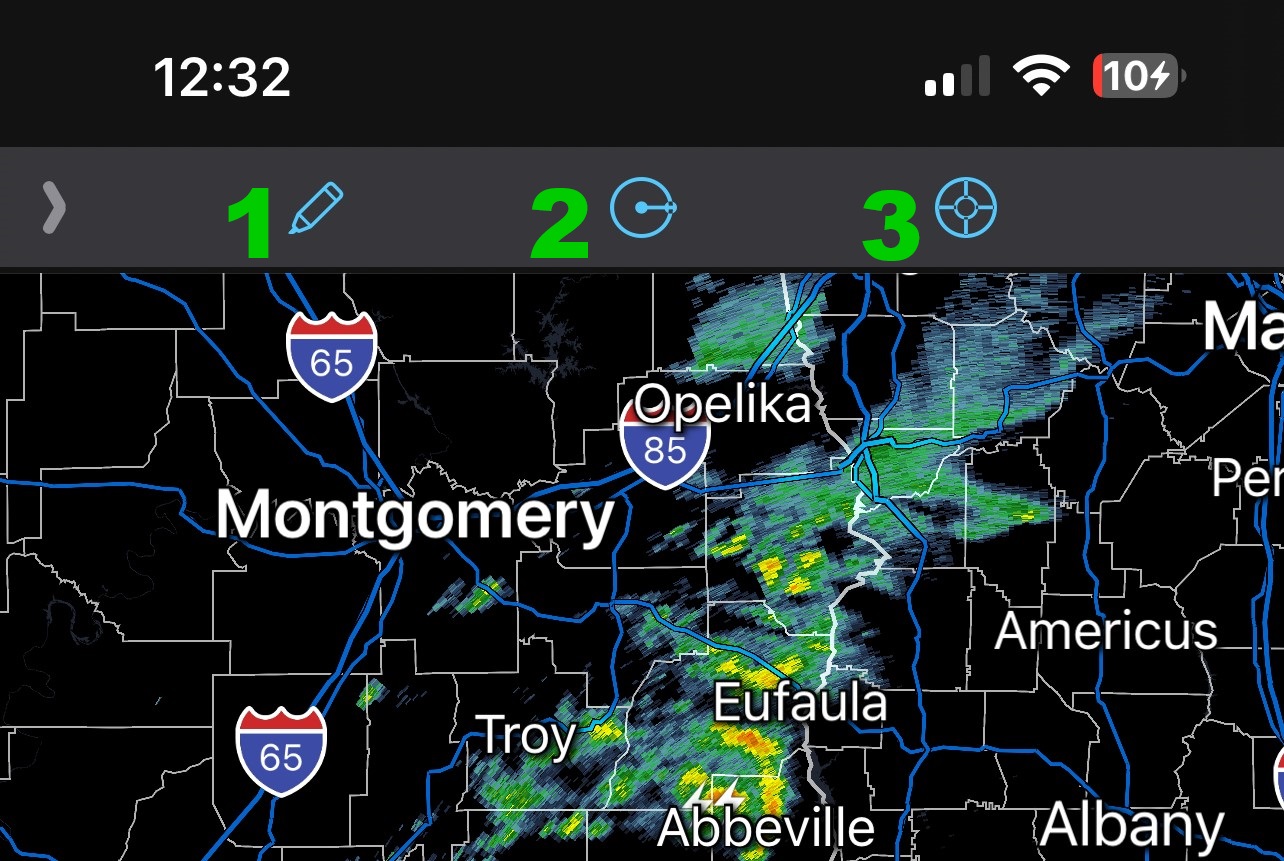Viewport: 1284px width, 861px height.
Task: Expand the toolbar with the chevron arrow
Action: [x=54, y=209]
